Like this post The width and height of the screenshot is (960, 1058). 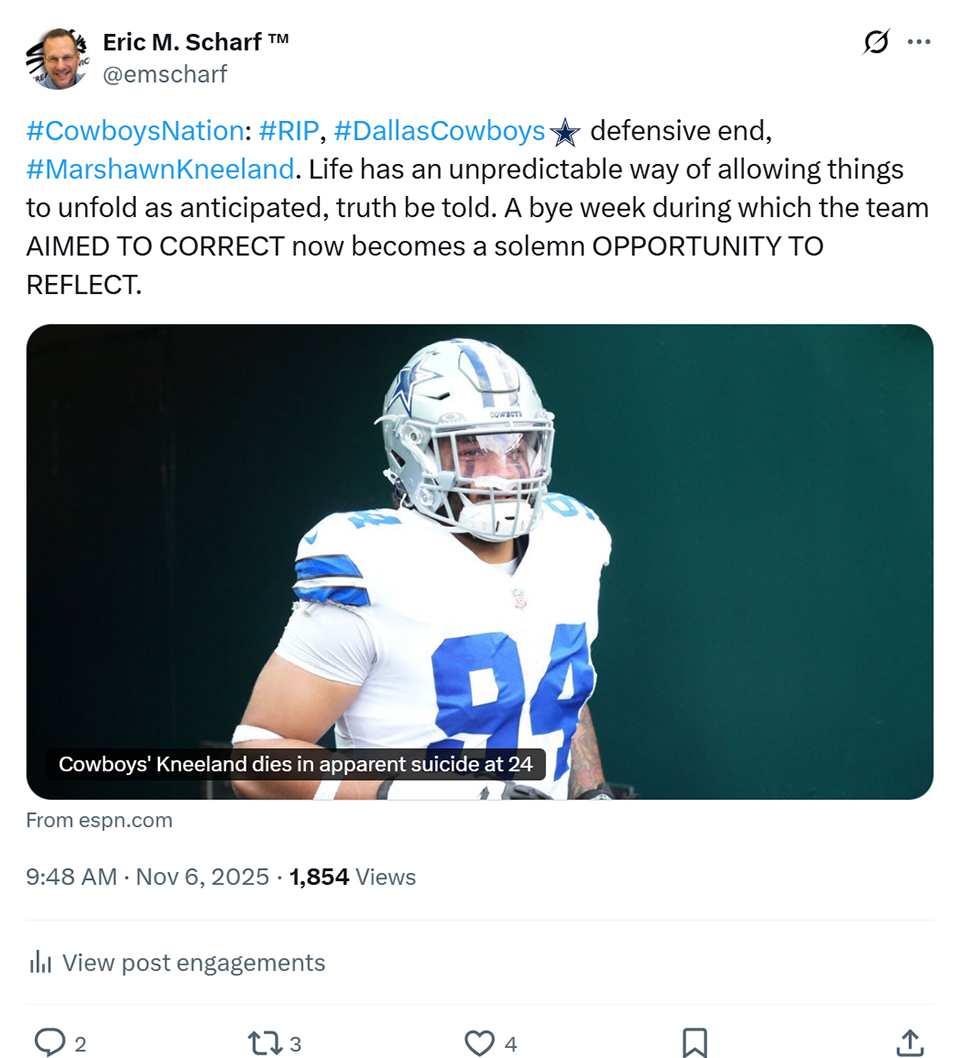coord(481,1043)
